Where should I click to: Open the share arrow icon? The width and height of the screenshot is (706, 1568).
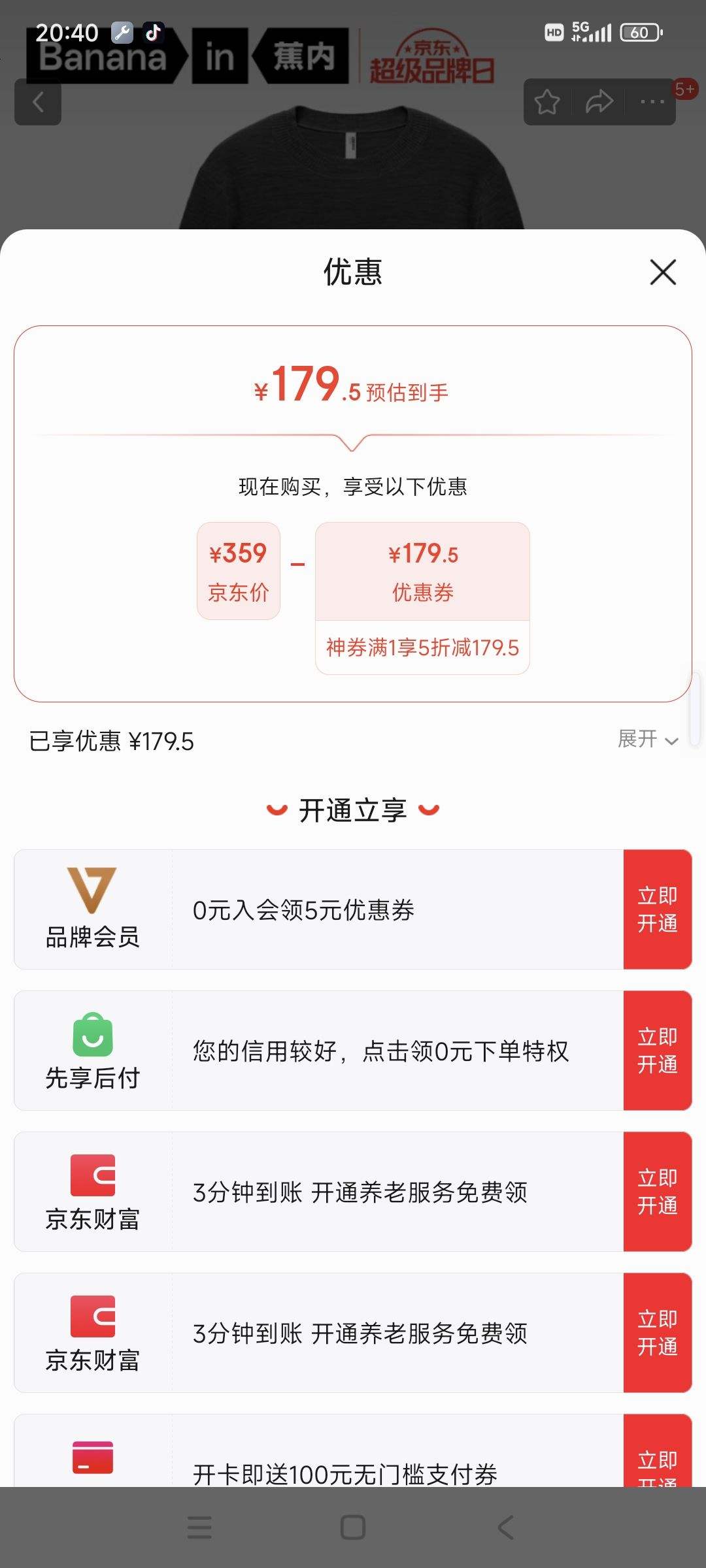tap(599, 101)
